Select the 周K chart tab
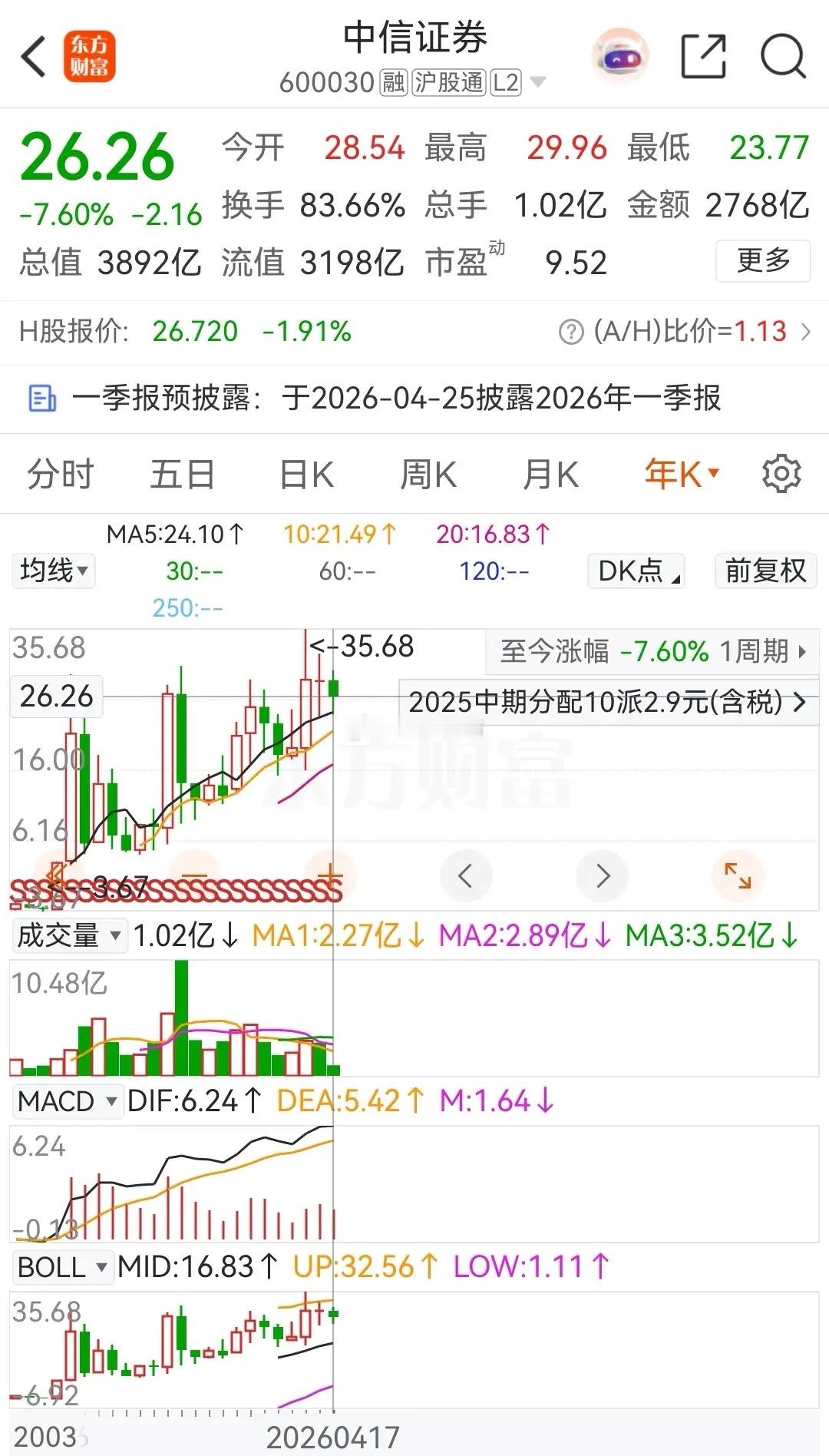Image resolution: width=829 pixels, height=1456 pixels. 428,474
